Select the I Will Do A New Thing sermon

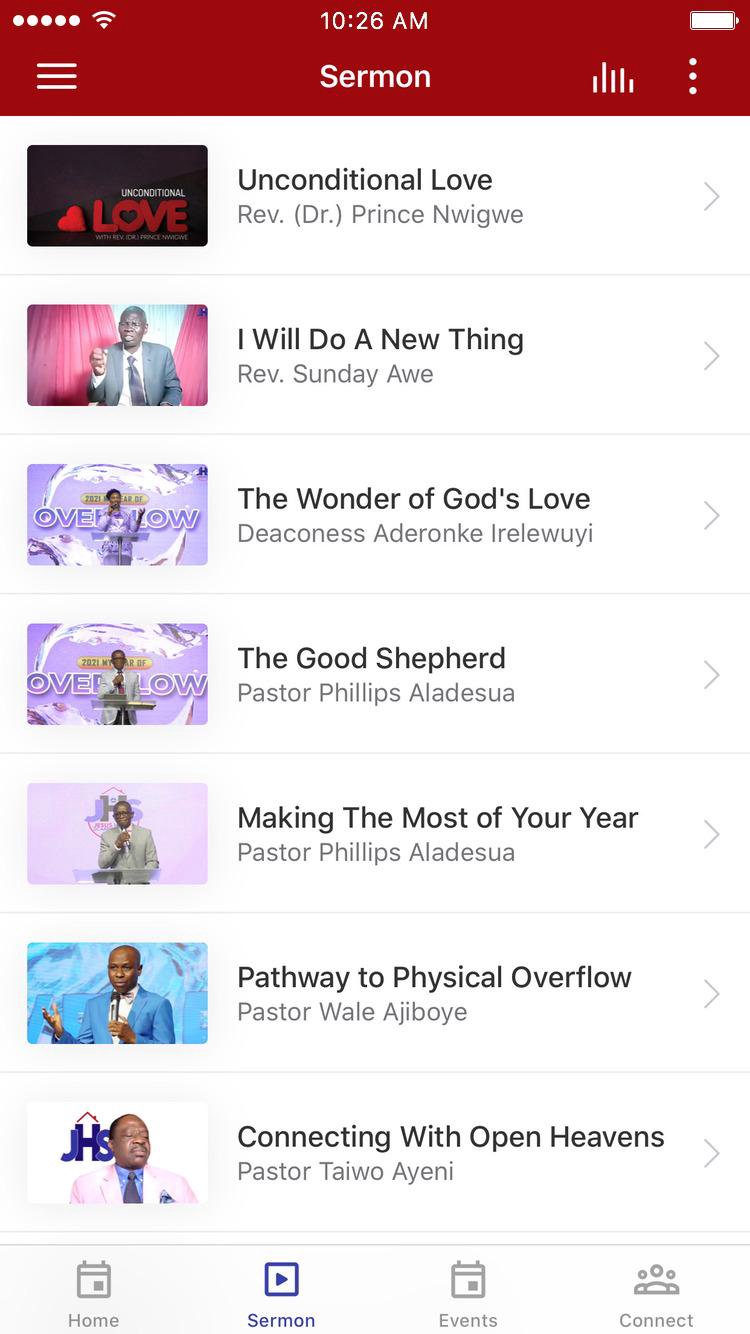pos(375,355)
